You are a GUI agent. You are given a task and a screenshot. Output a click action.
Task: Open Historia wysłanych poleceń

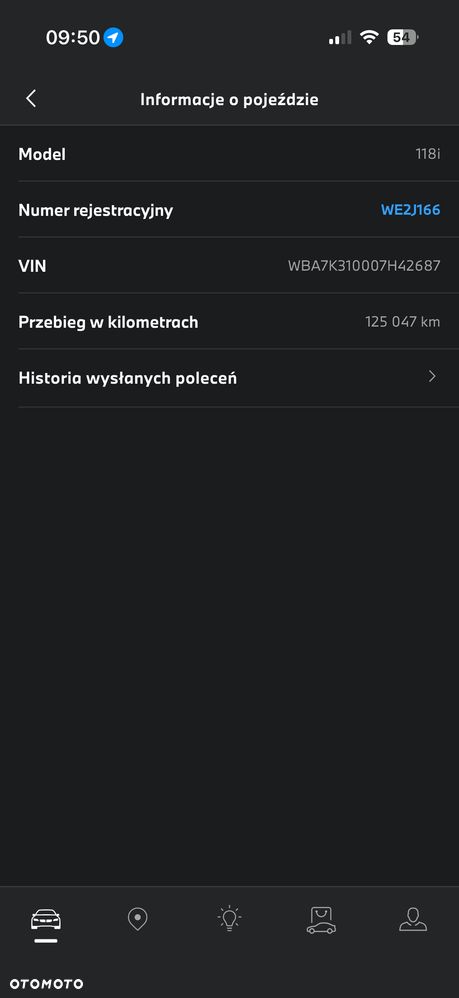pyautogui.click(x=229, y=378)
